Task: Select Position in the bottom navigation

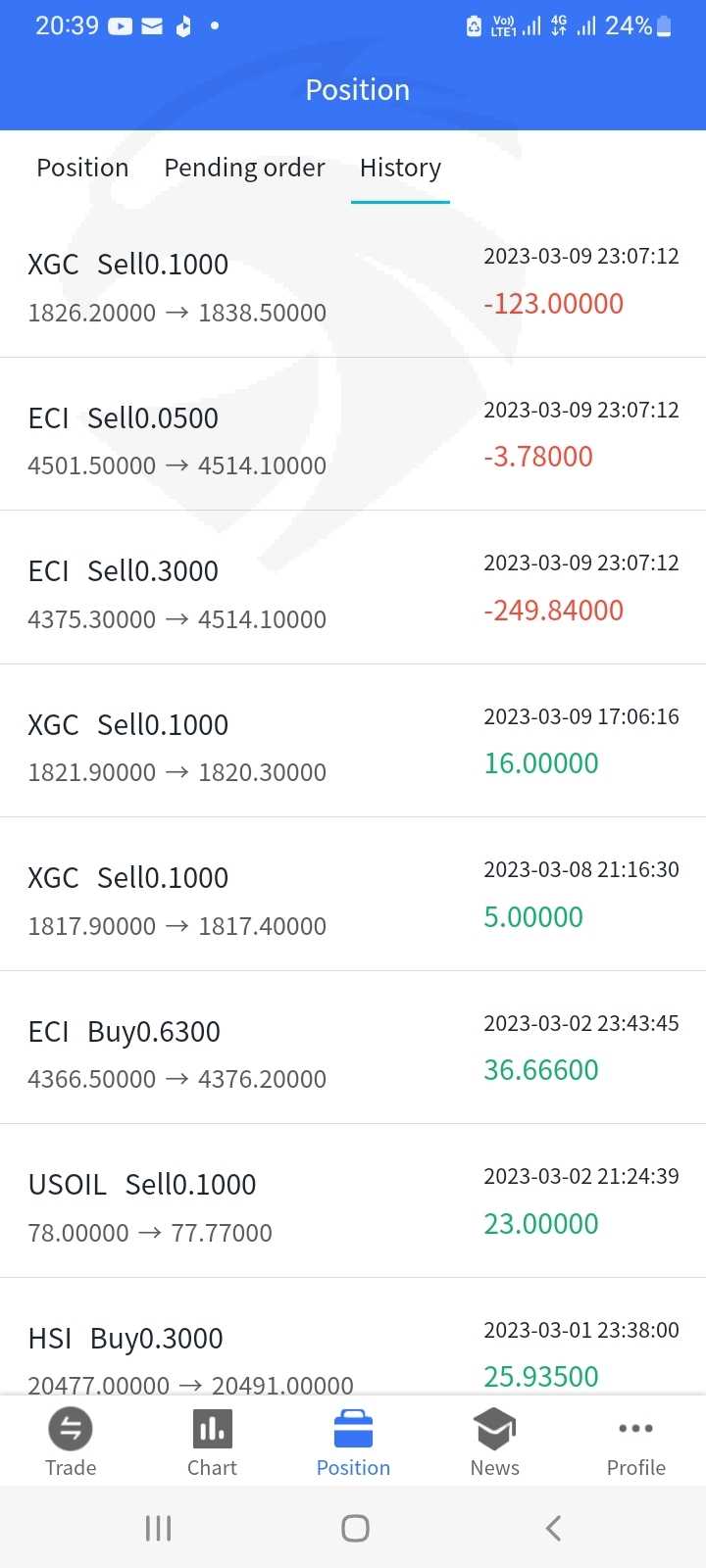Action: pyautogui.click(x=353, y=1441)
